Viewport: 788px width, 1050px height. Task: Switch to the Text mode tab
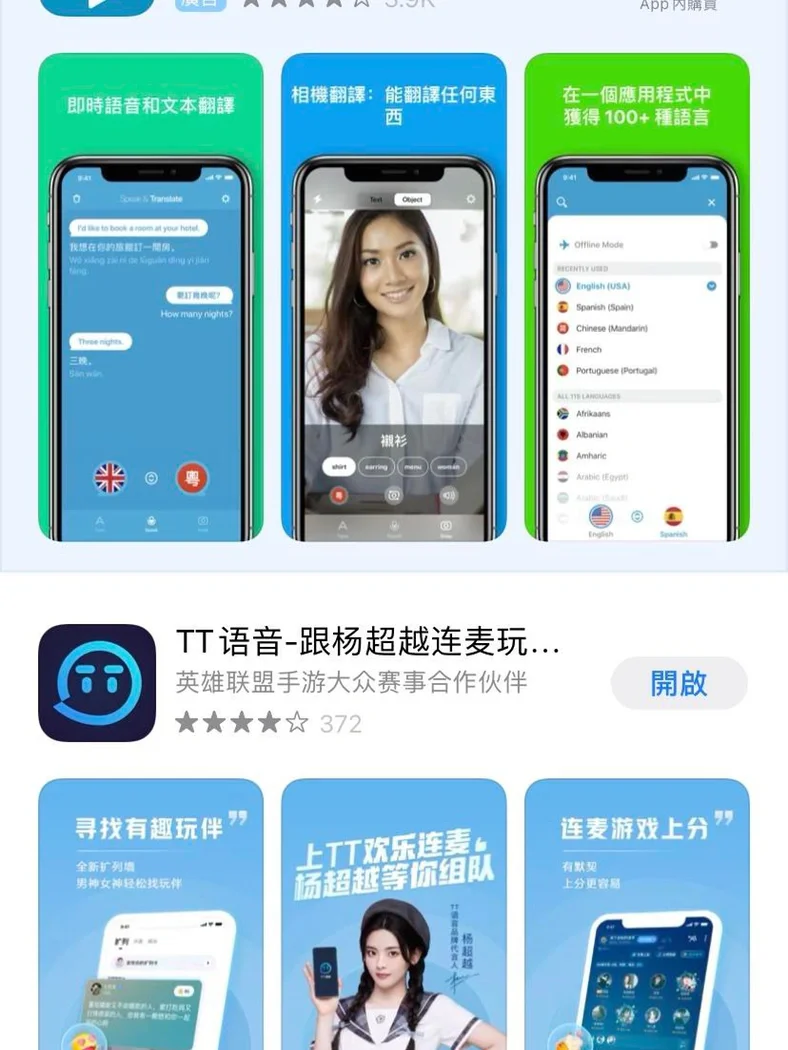pos(376,199)
